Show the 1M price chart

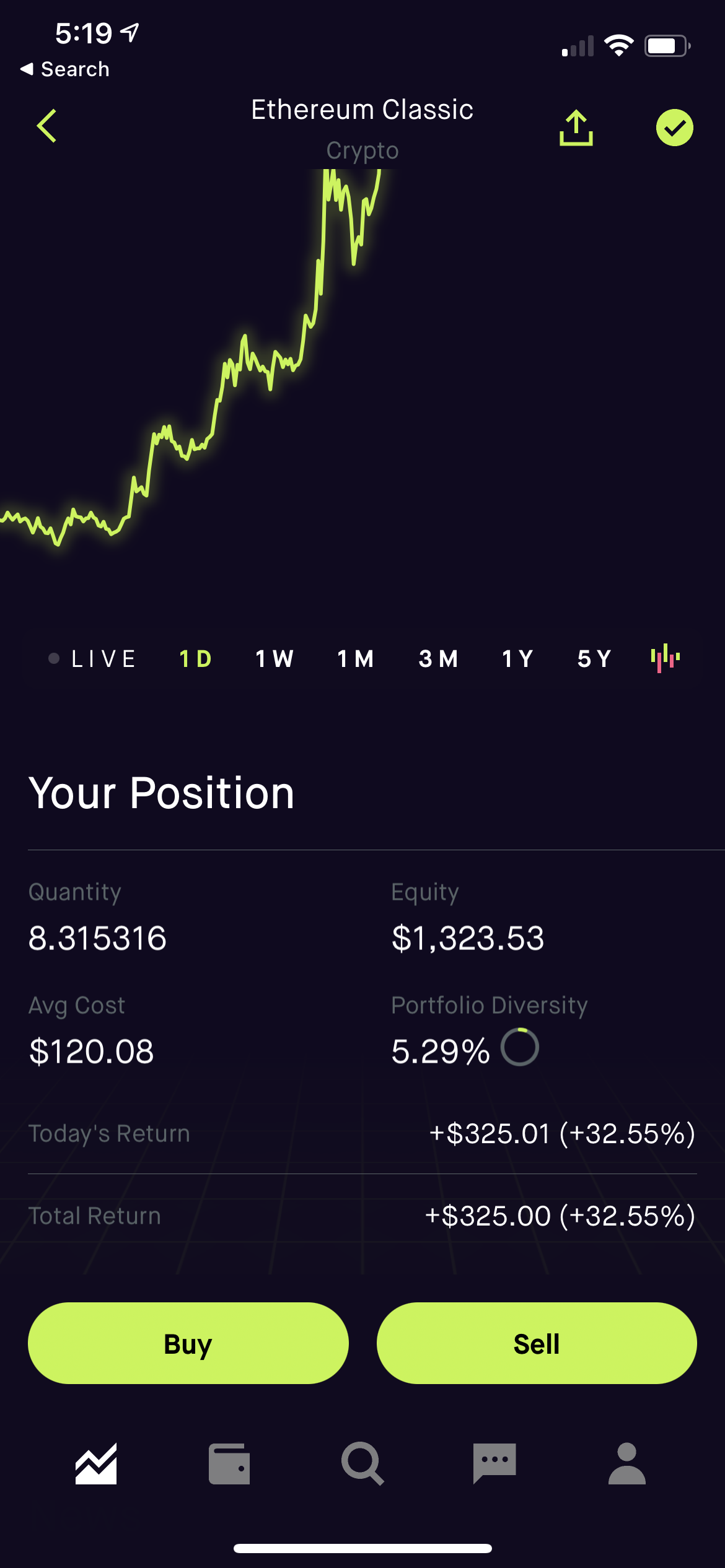[356, 659]
